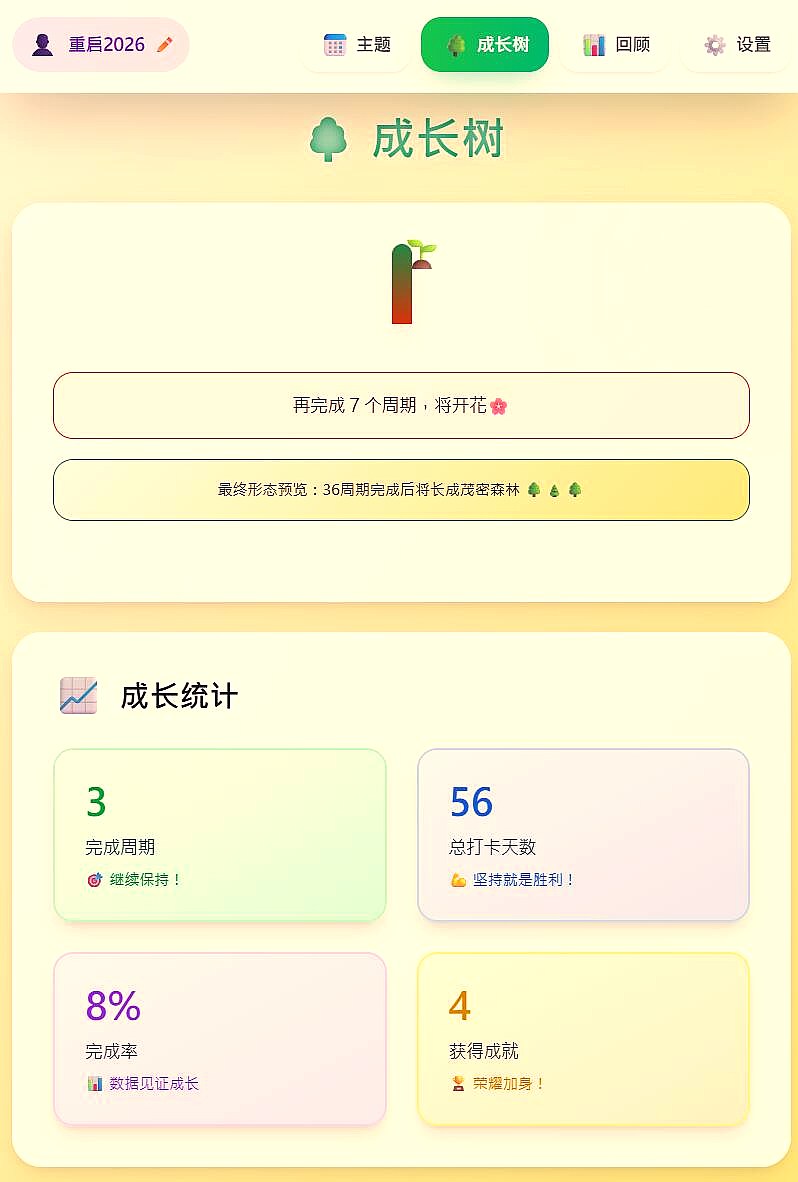Open the 回顾 tab
Viewport: 798px width, 1182px height.
(x=617, y=44)
